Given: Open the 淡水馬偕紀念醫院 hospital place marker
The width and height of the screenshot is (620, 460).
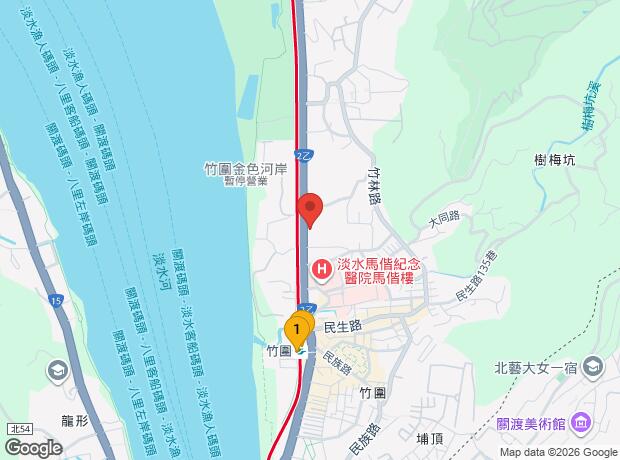Looking at the screenshot, I should (322, 268).
